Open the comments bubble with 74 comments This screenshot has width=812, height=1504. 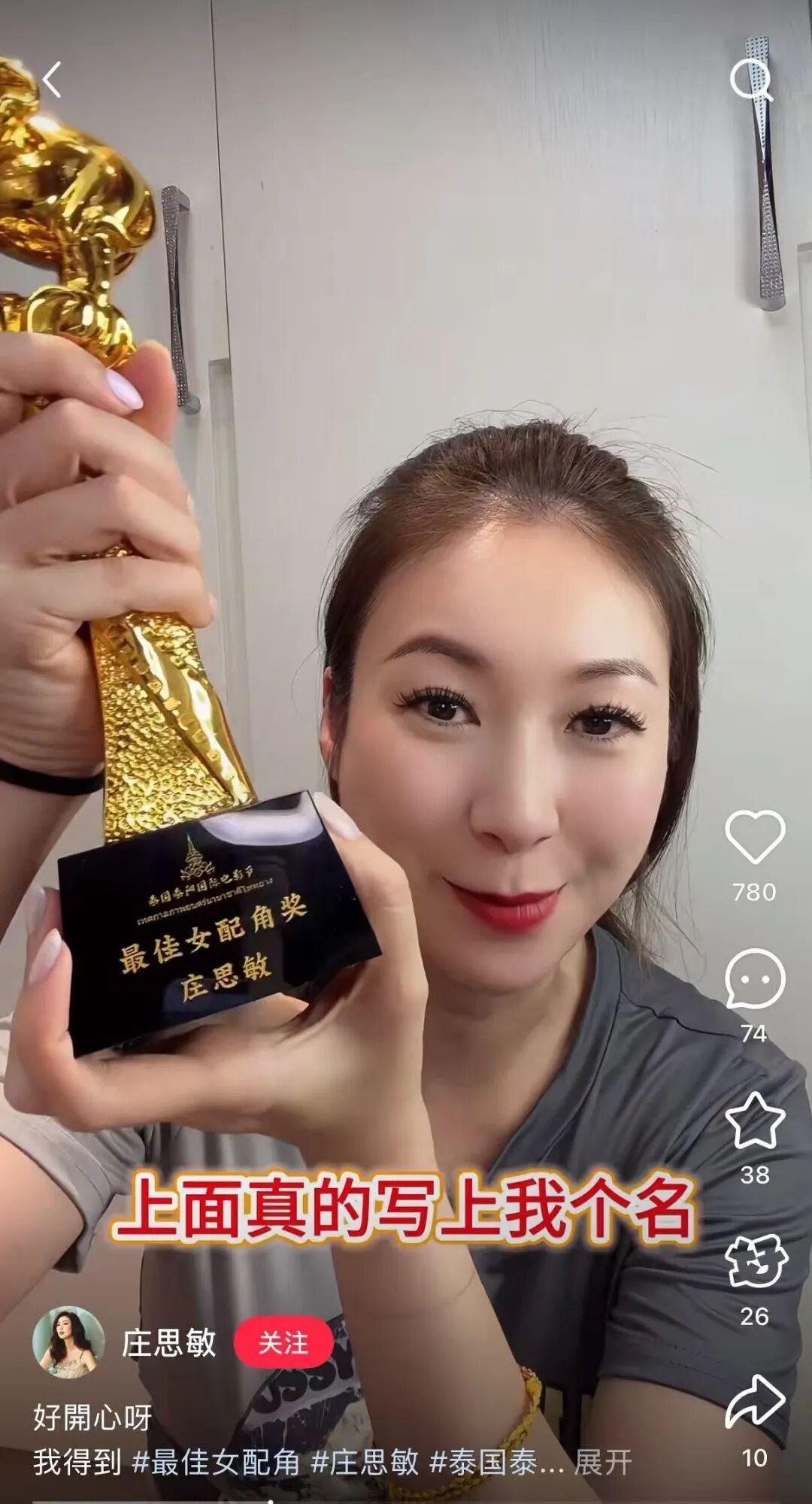tap(754, 978)
